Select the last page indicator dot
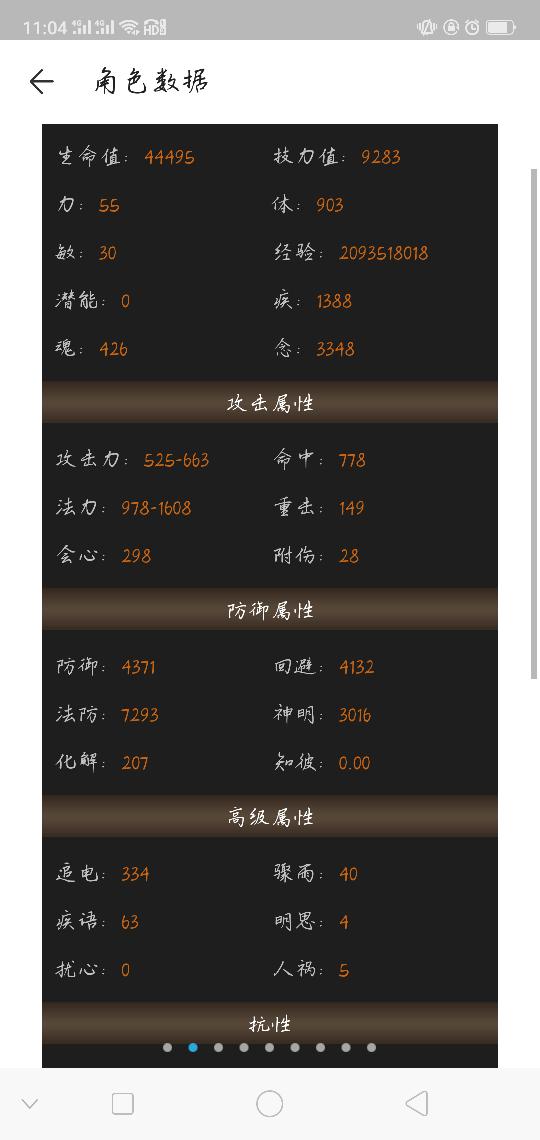 click(371, 1047)
